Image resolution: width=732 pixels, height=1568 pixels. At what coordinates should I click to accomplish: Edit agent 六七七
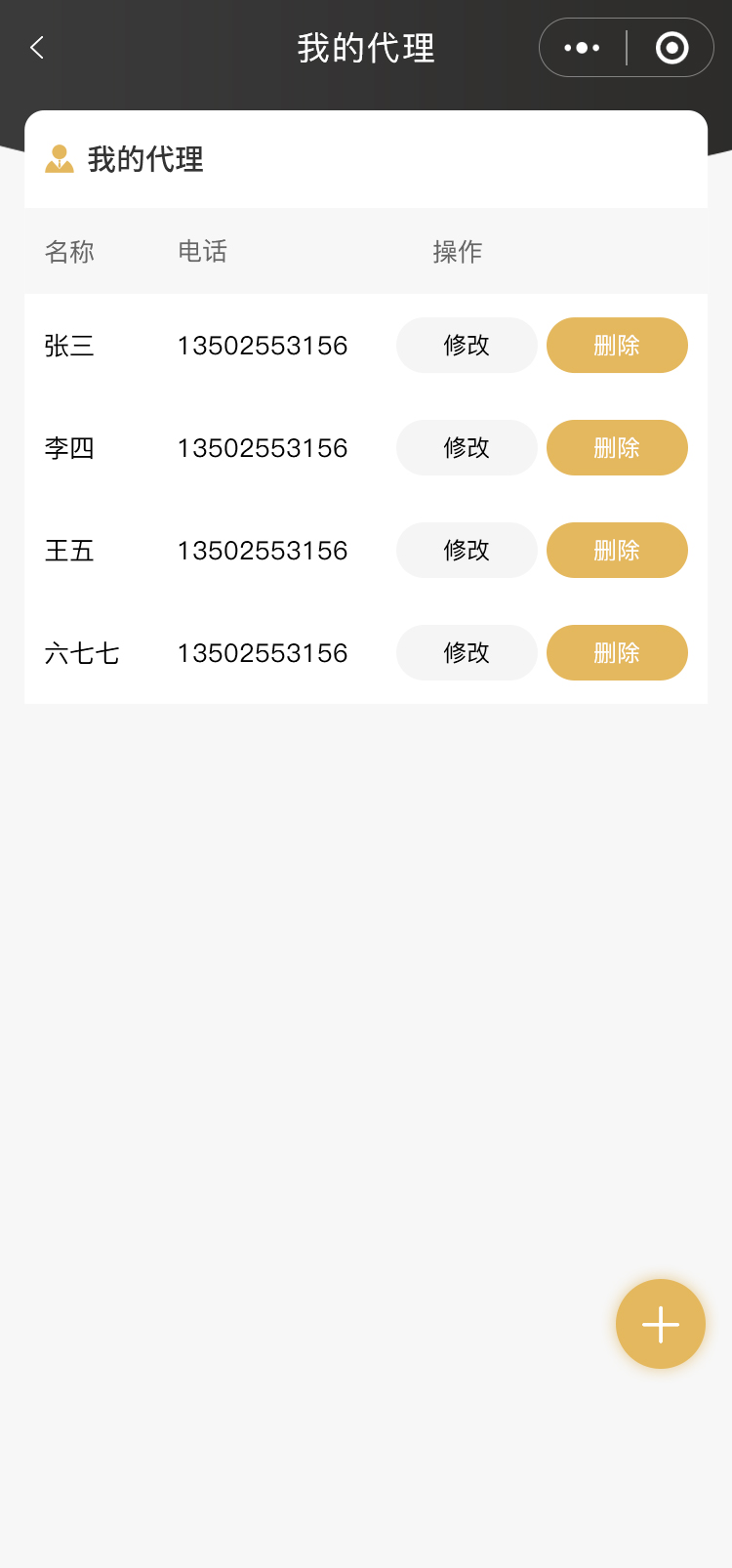(467, 653)
